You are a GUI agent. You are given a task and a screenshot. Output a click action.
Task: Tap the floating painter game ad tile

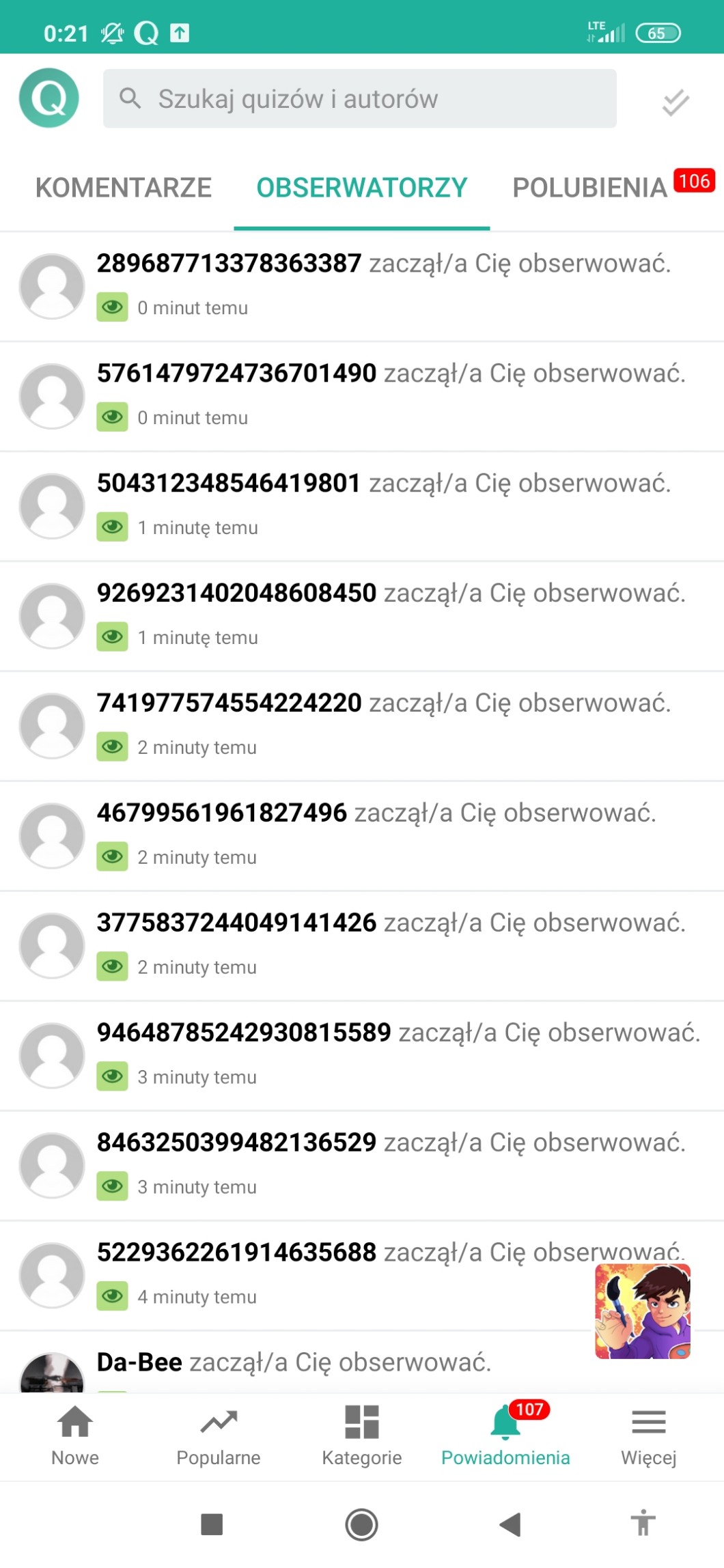(x=642, y=1311)
